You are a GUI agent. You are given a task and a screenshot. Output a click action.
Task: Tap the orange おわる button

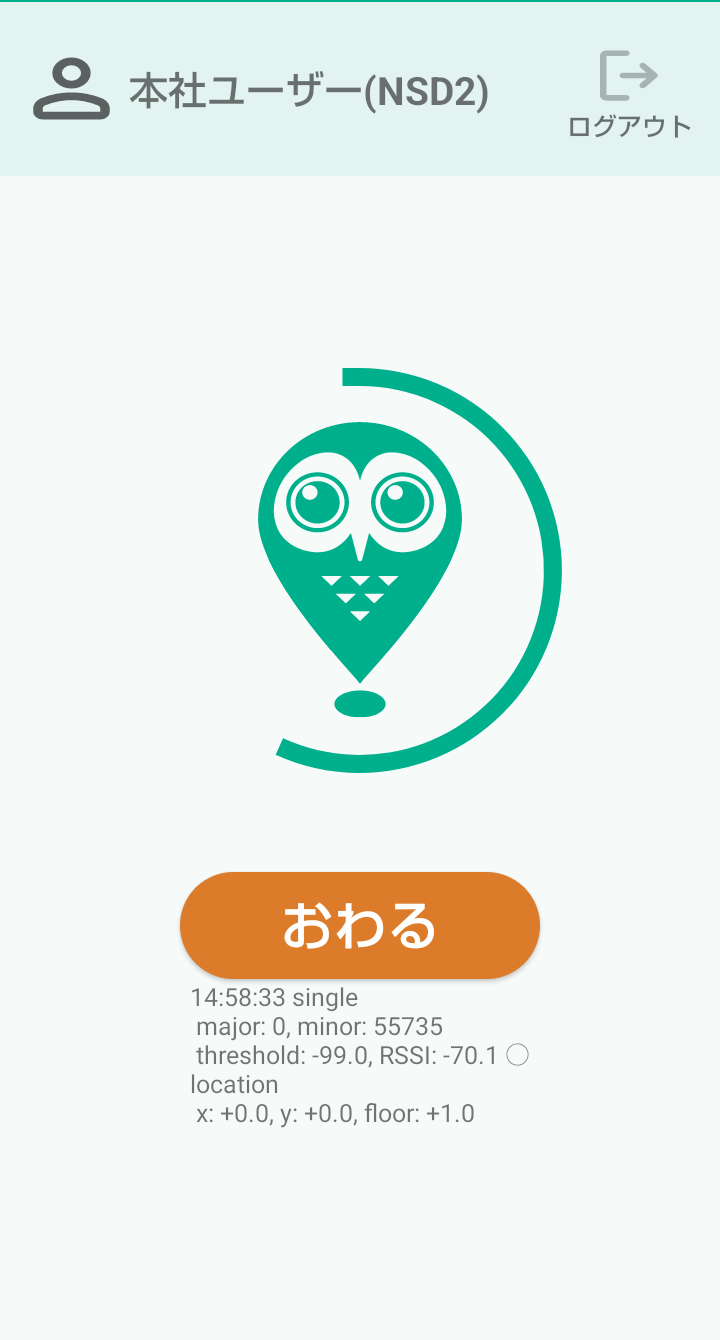click(360, 925)
